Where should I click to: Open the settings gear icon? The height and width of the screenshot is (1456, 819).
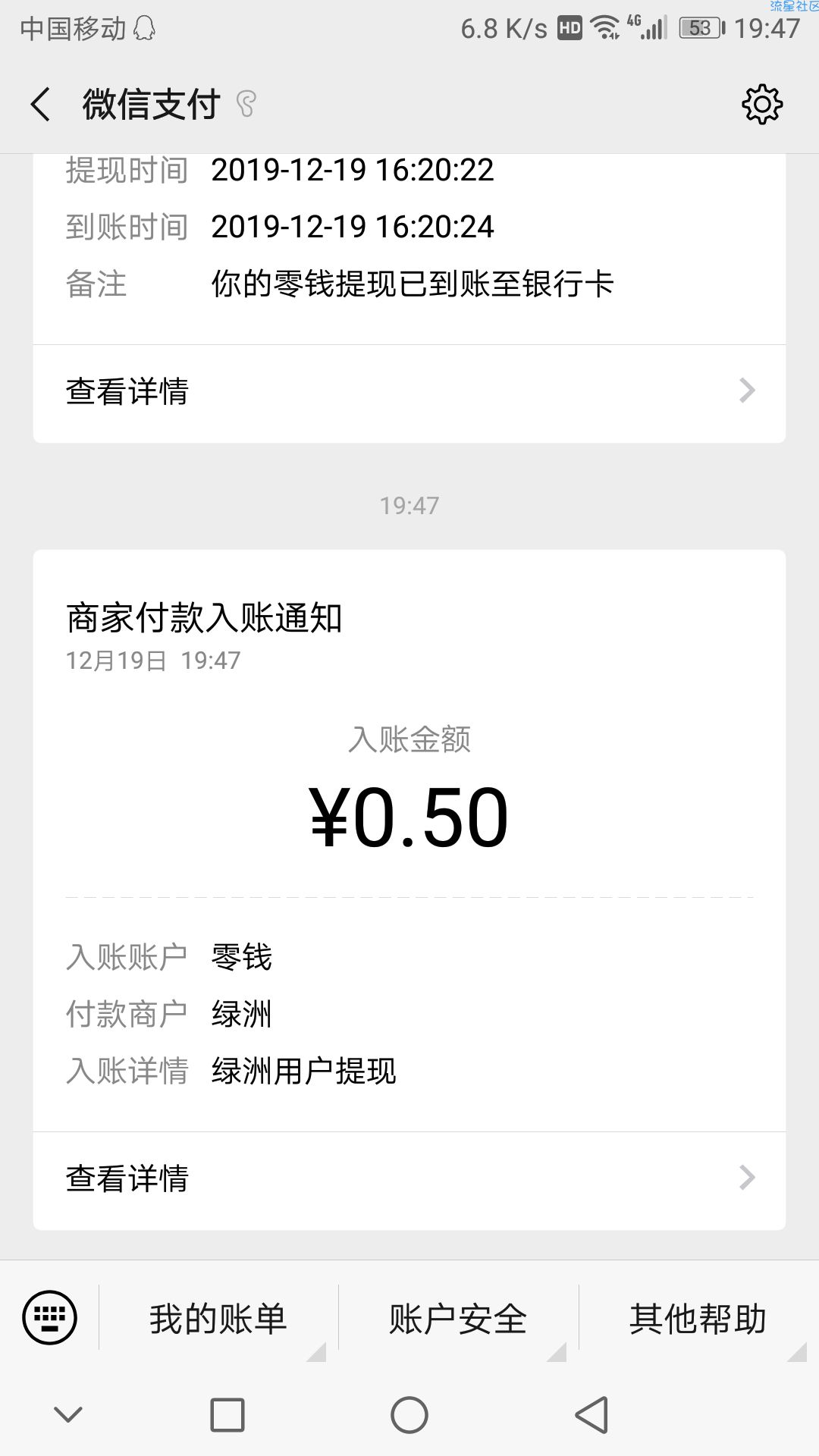(761, 104)
